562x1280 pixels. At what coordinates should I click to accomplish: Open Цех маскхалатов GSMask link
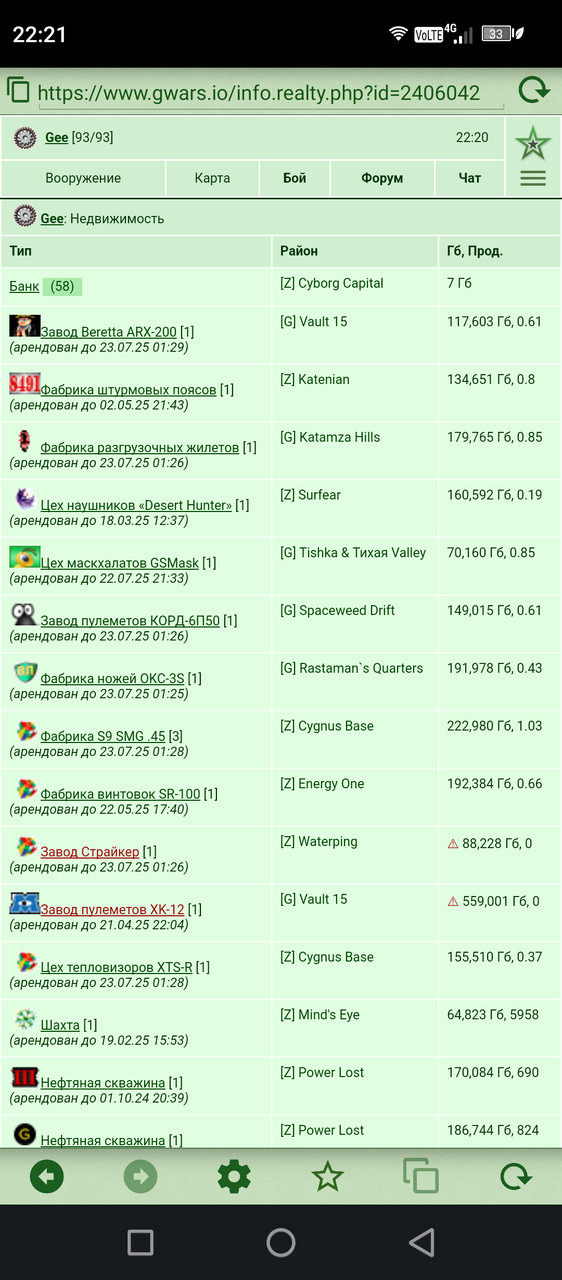pos(119,563)
